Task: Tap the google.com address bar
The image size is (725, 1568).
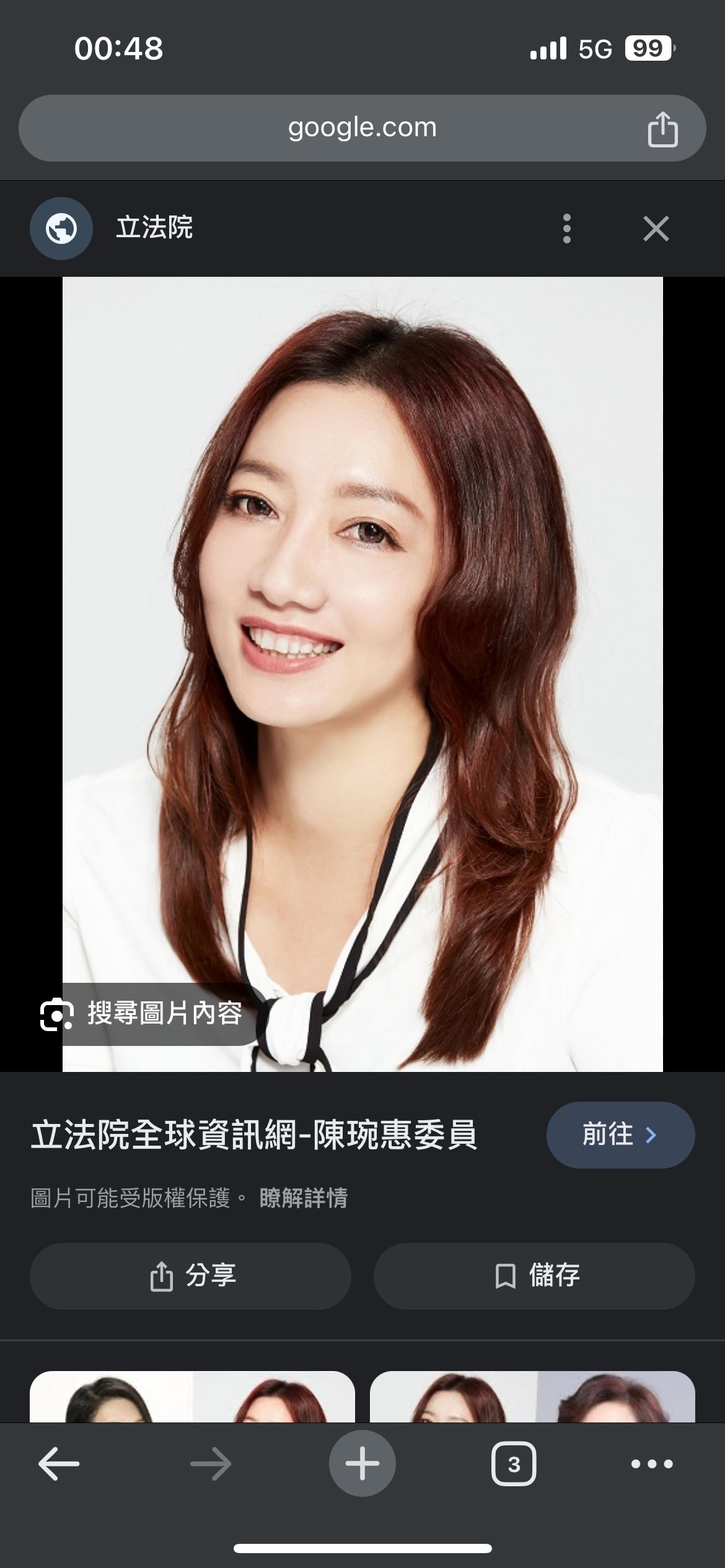Action: point(362,128)
